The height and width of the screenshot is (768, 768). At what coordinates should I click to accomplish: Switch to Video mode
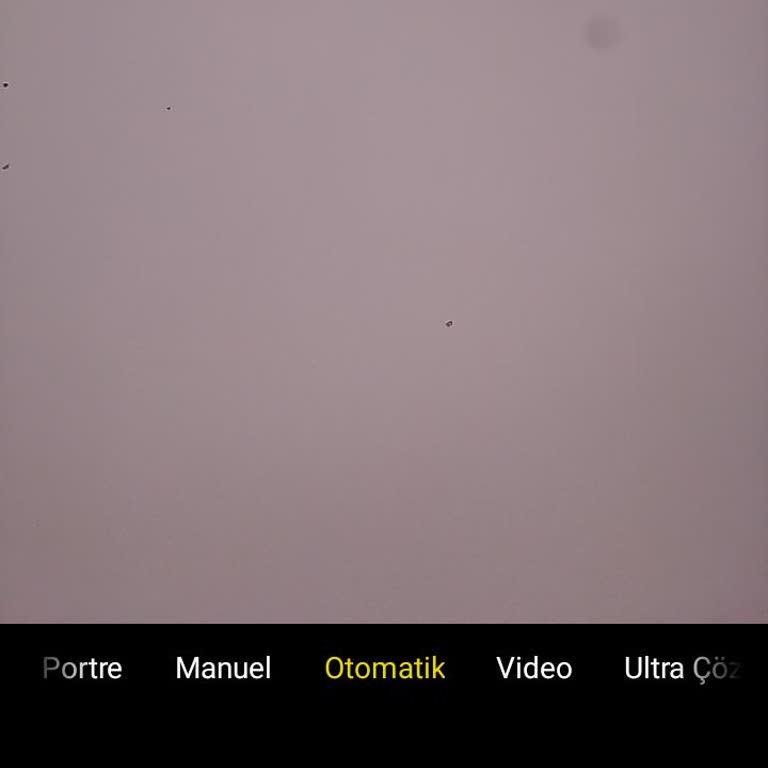[x=534, y=668]
